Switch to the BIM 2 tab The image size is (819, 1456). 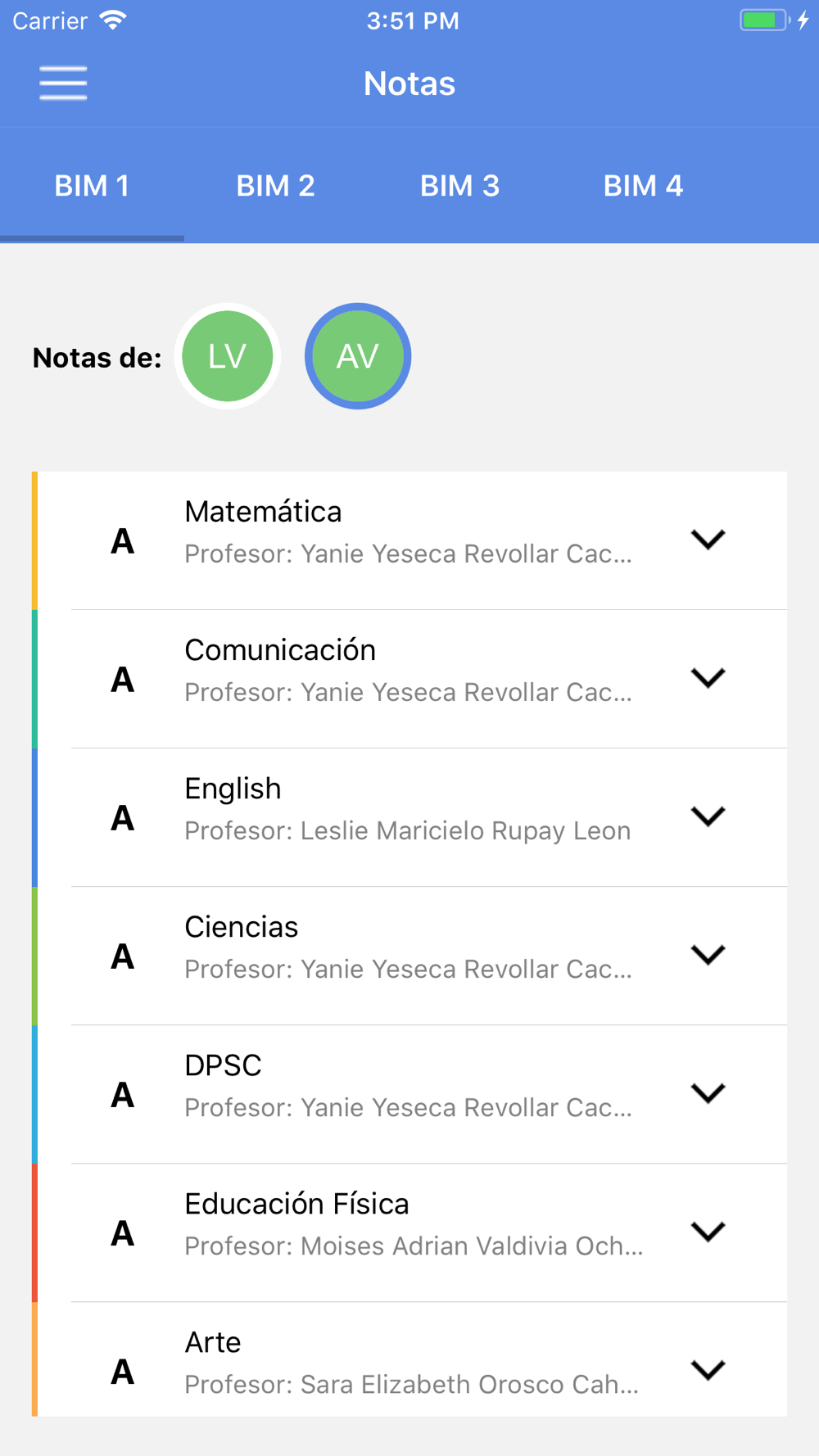click(276, 186)
